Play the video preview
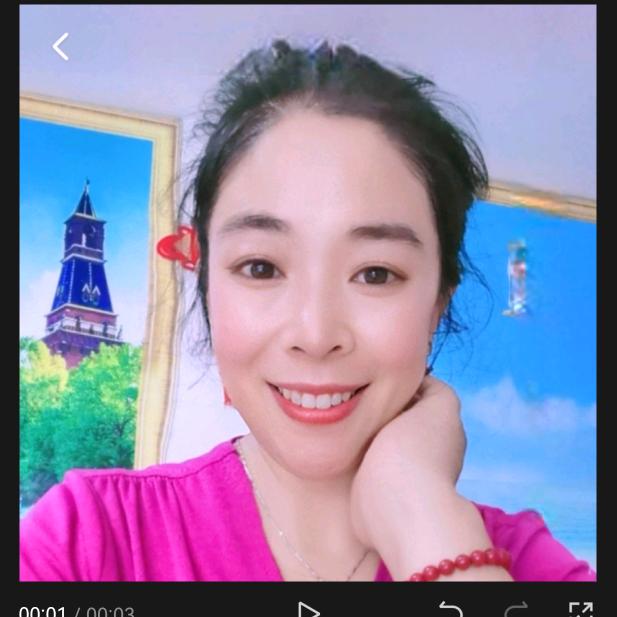 click(x=309, y=609)
